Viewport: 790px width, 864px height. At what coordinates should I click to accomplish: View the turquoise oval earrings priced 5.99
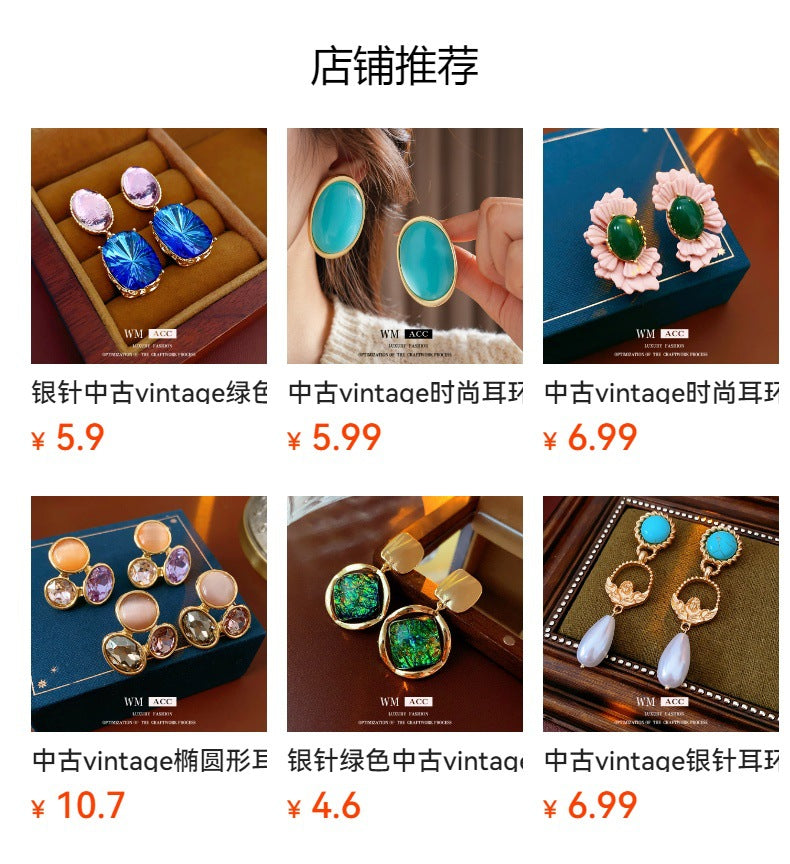(x=404, y=246)
